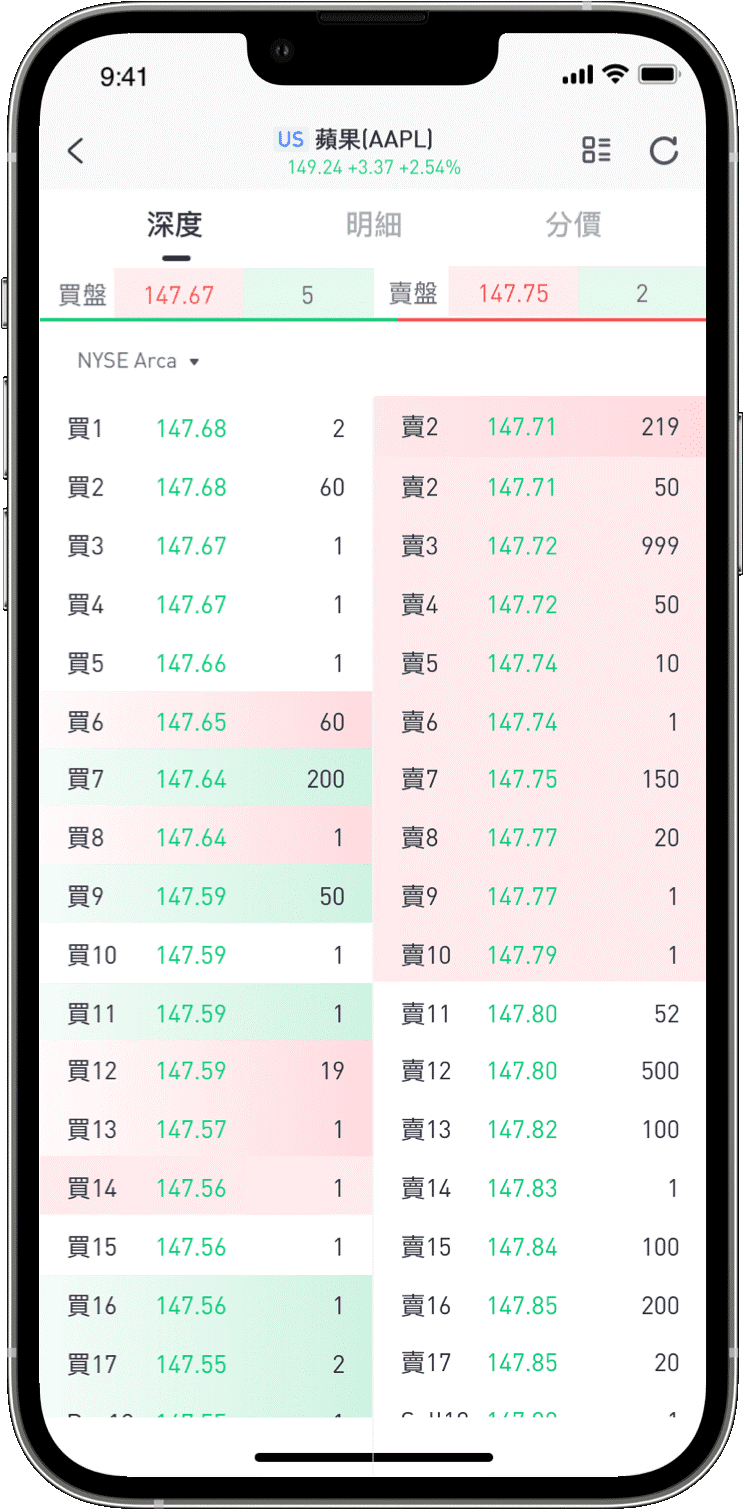The height and width of the screenshot is (1512, 744).
Task: Refresh the AAPL quote data
Action: 664,151
